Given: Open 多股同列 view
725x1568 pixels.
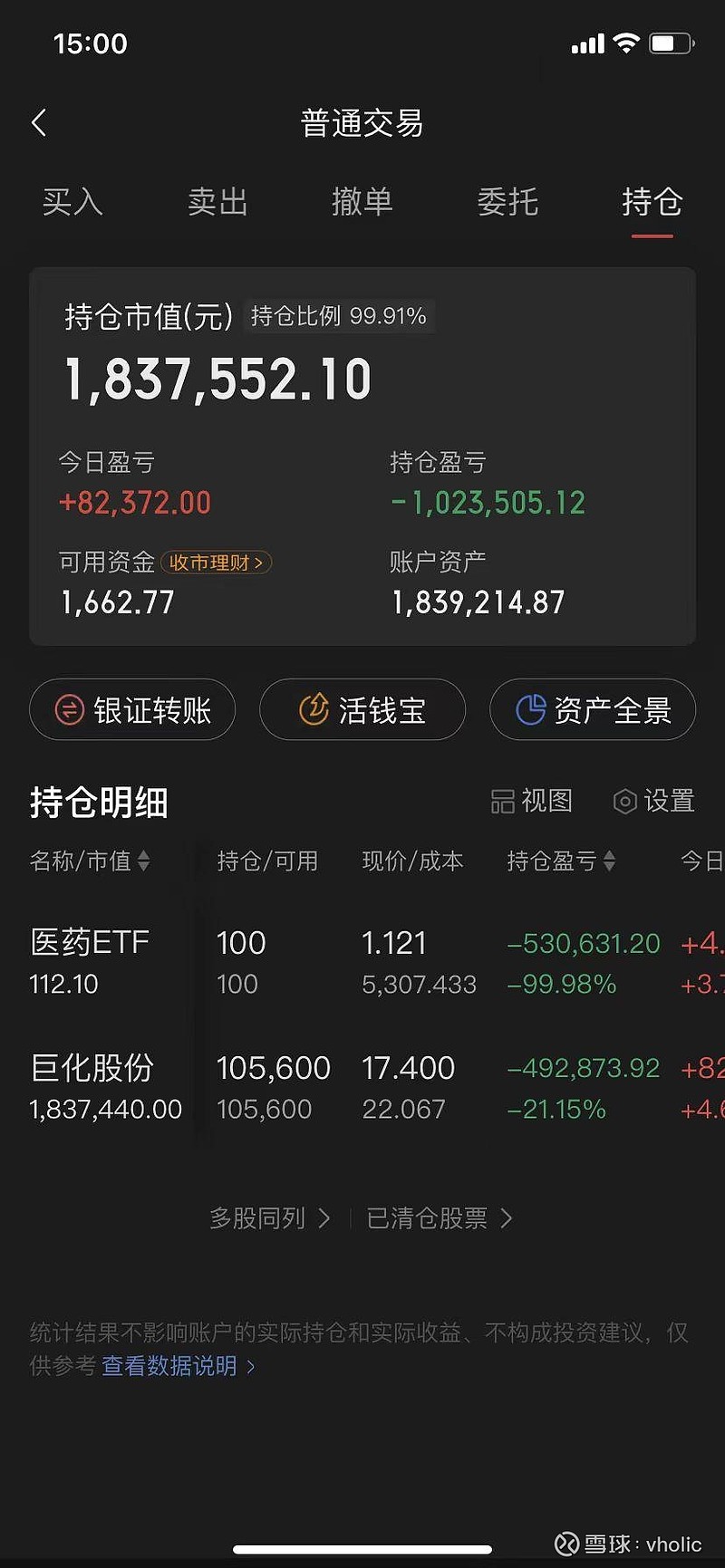Looking at the screenshot, I should pos(270,1218).
